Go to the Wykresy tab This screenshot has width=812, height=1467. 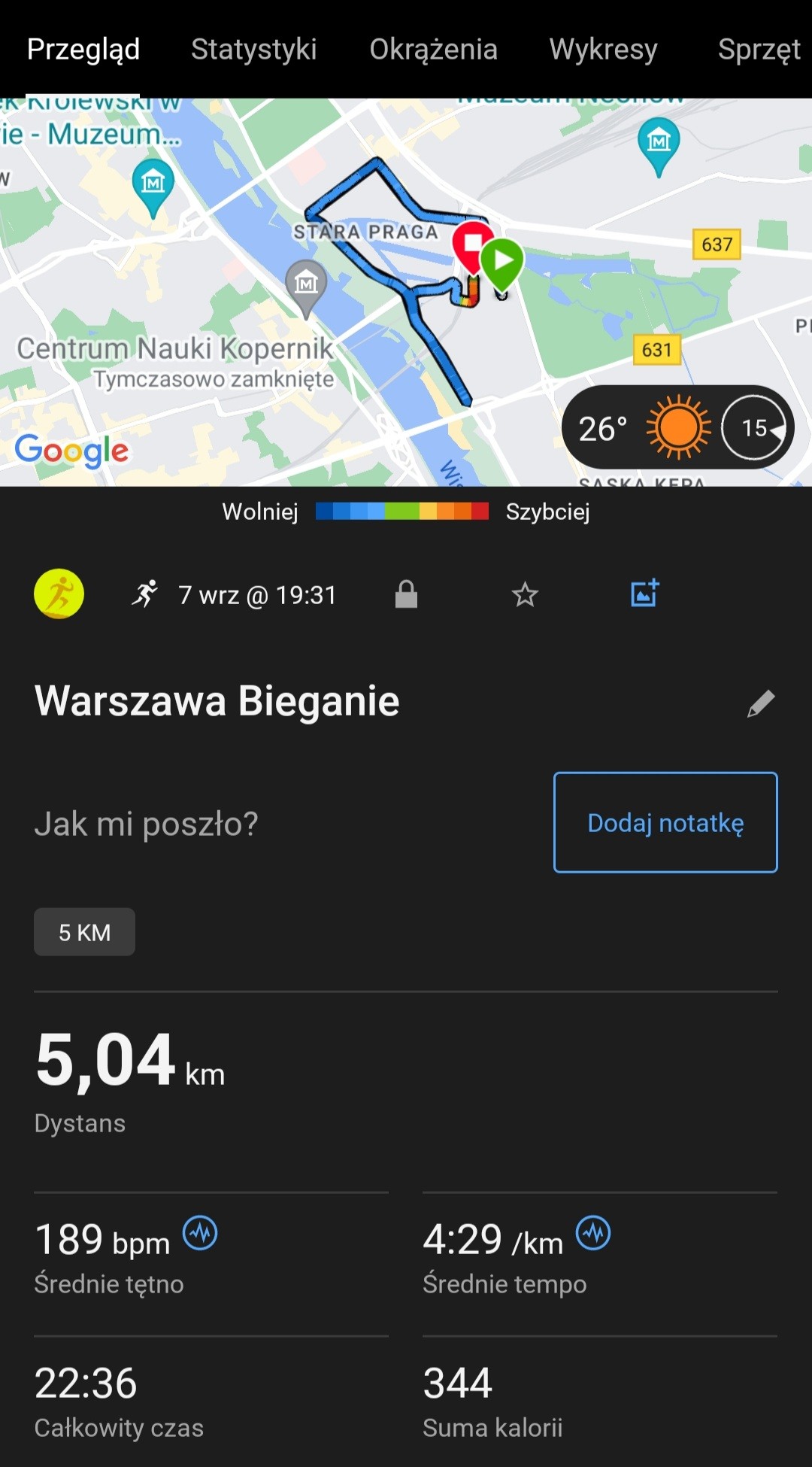coord(603,50)
